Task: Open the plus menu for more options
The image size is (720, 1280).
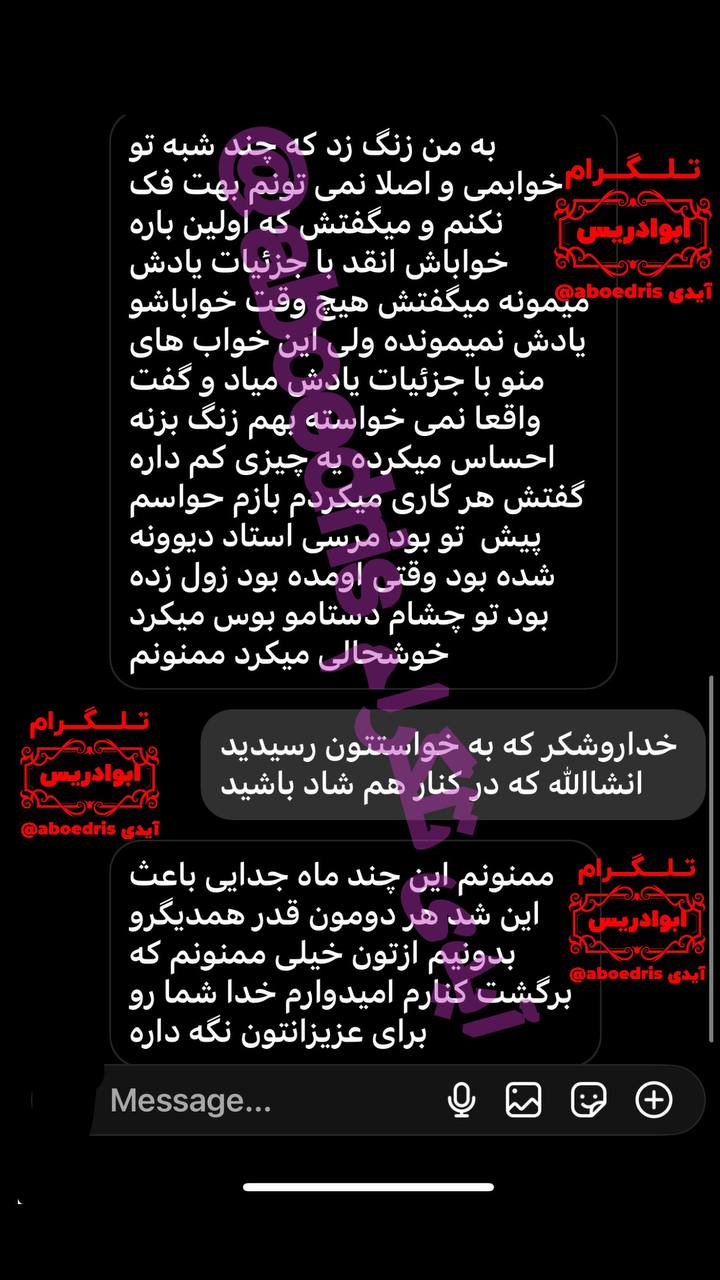Action: click(654, 1100)
